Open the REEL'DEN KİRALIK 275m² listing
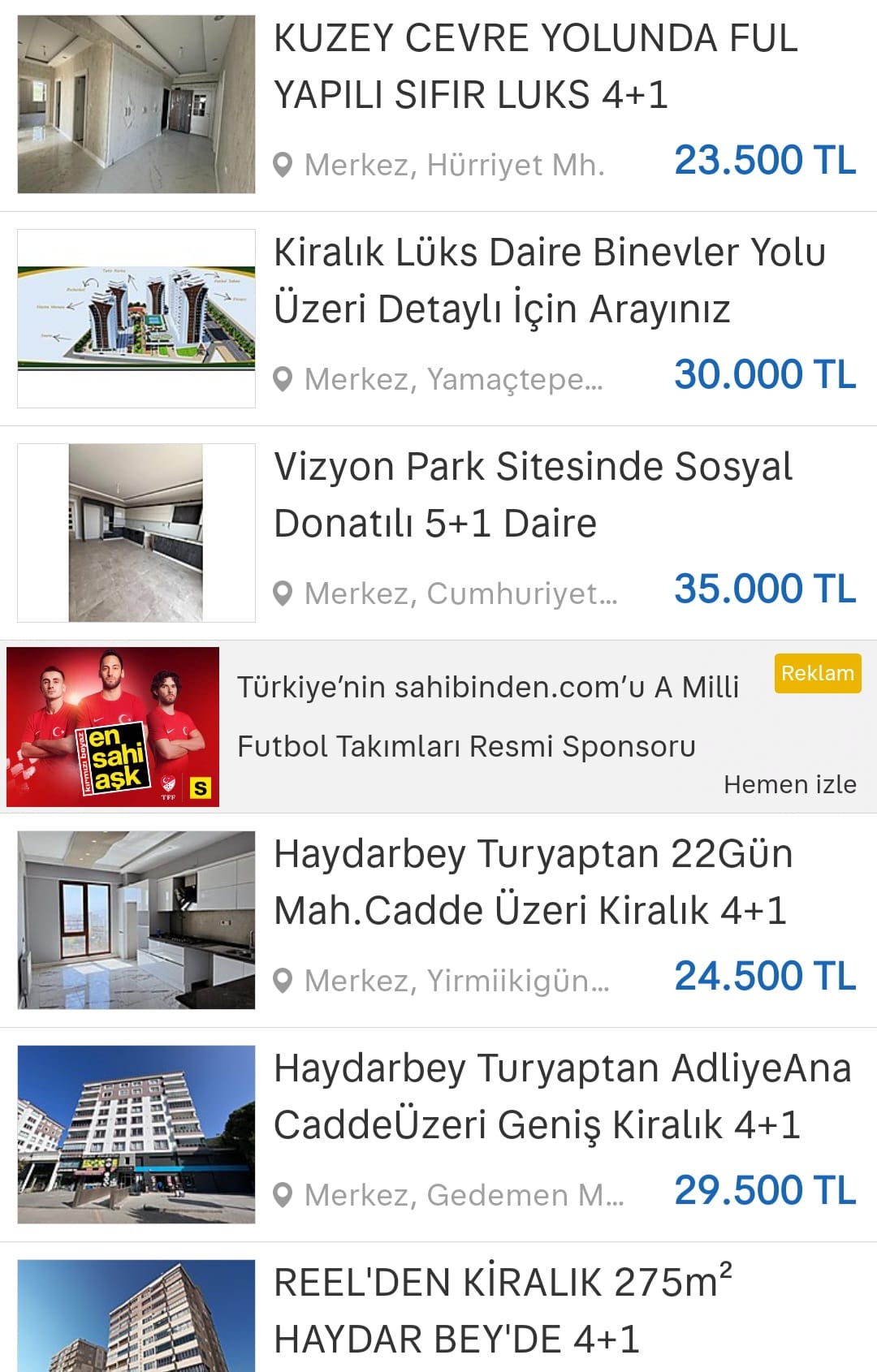 point(503,1310)
